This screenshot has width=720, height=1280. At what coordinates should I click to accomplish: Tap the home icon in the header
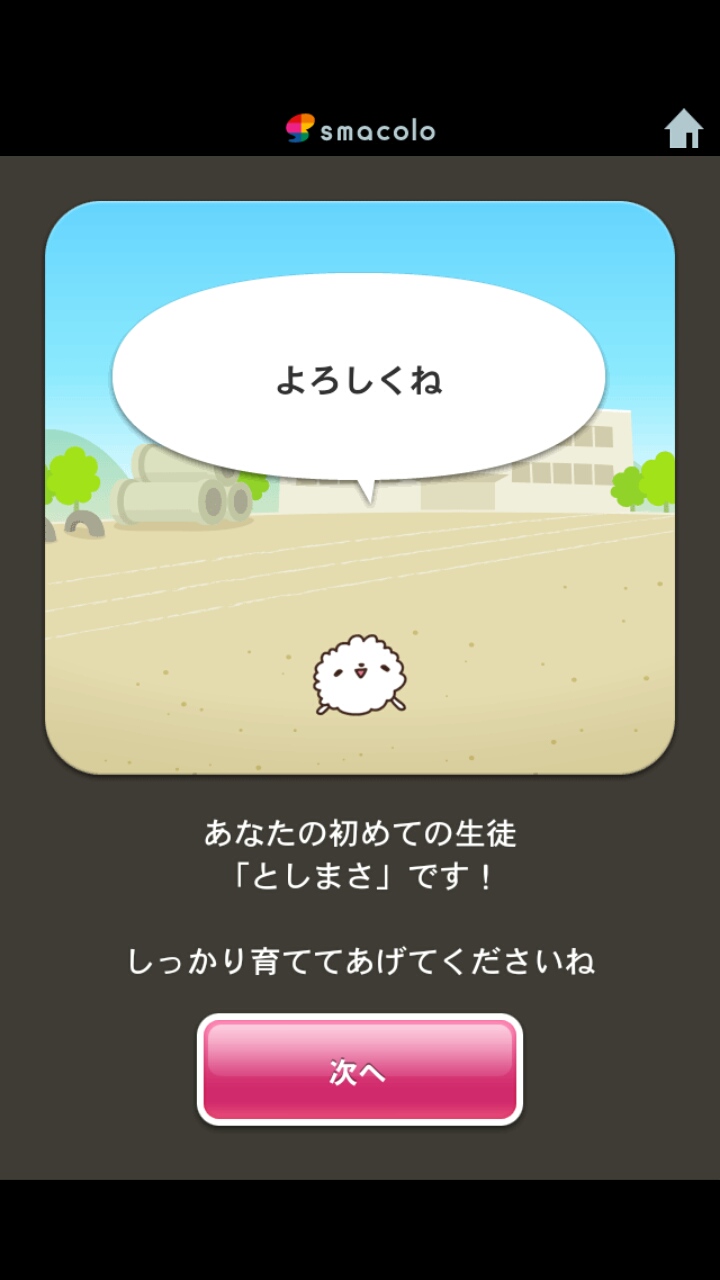684,129
